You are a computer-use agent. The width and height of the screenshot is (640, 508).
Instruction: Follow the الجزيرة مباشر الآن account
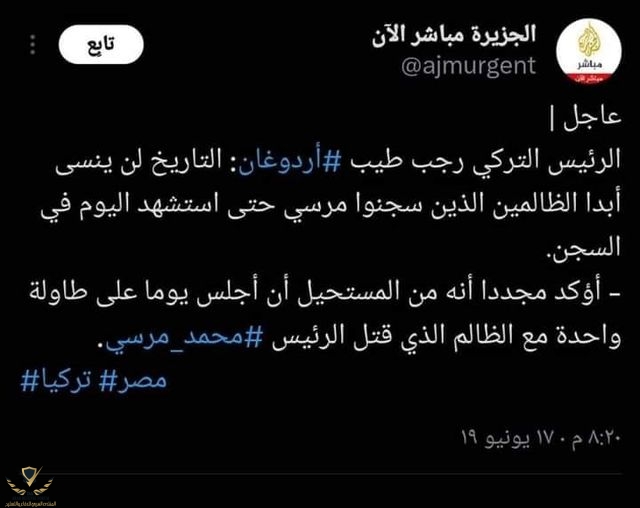101,44
